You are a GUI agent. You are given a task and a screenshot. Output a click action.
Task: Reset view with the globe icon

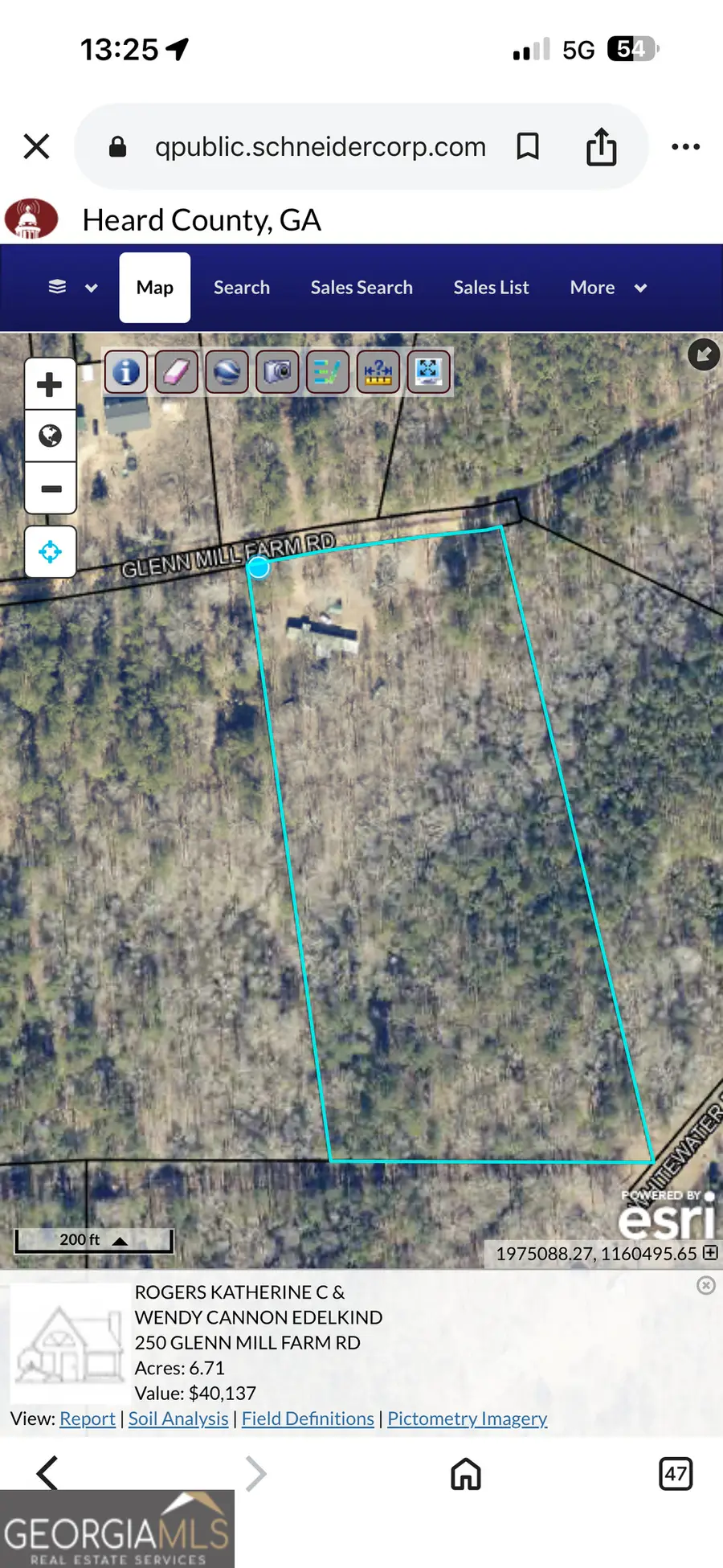tap(50, 436)
